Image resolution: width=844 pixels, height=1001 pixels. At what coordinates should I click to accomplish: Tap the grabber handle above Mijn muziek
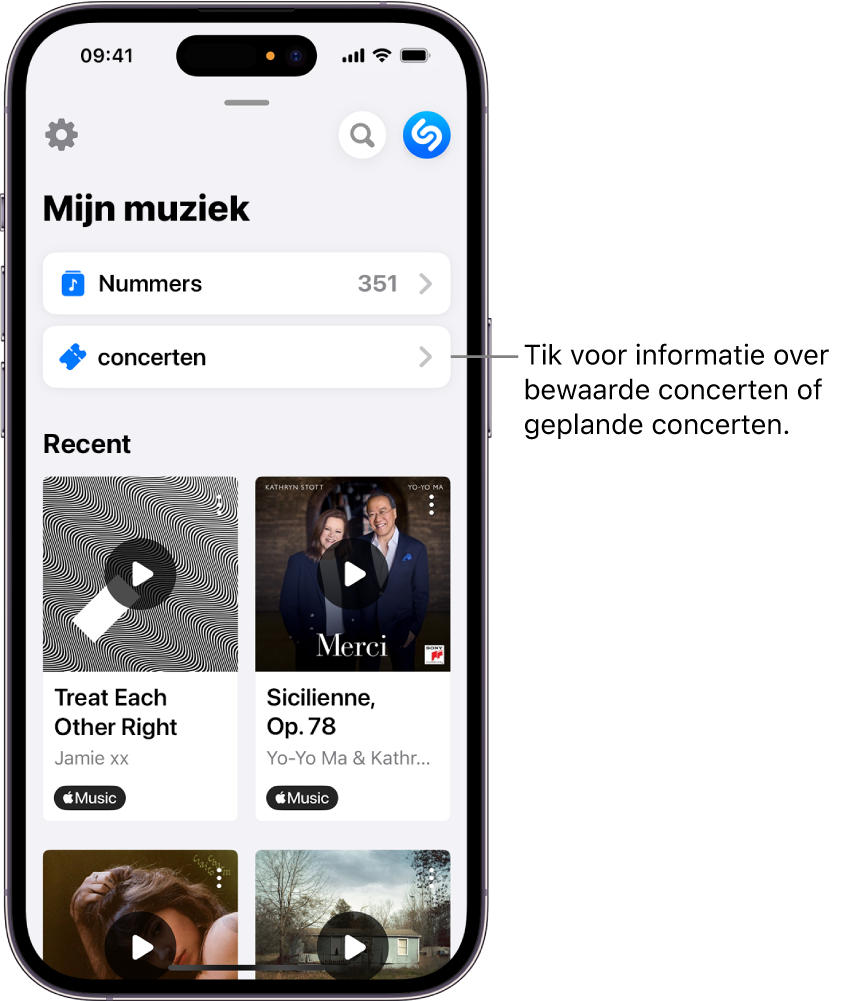pyautogui.click(x=246, y=102)
